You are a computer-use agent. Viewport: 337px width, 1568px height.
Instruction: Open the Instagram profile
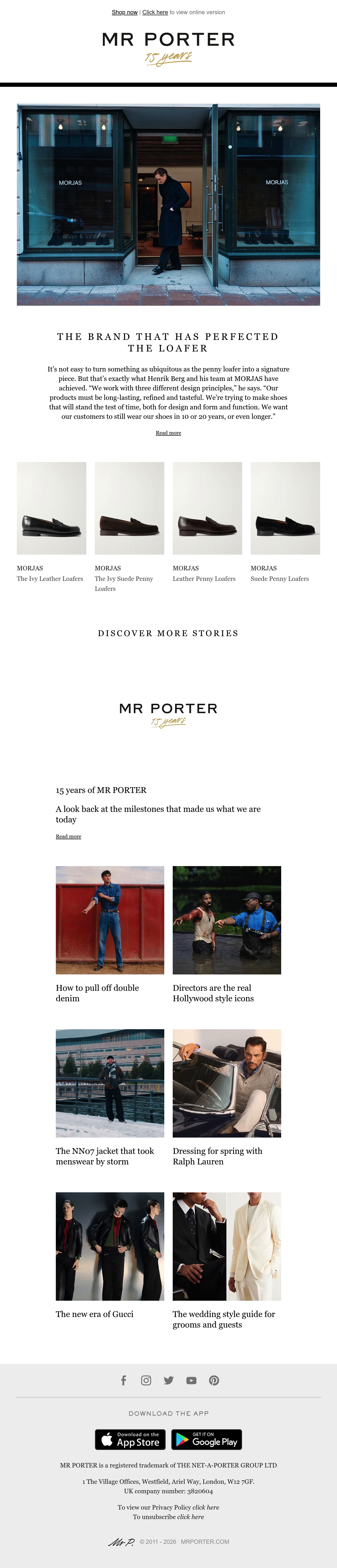click(146, 1380)
